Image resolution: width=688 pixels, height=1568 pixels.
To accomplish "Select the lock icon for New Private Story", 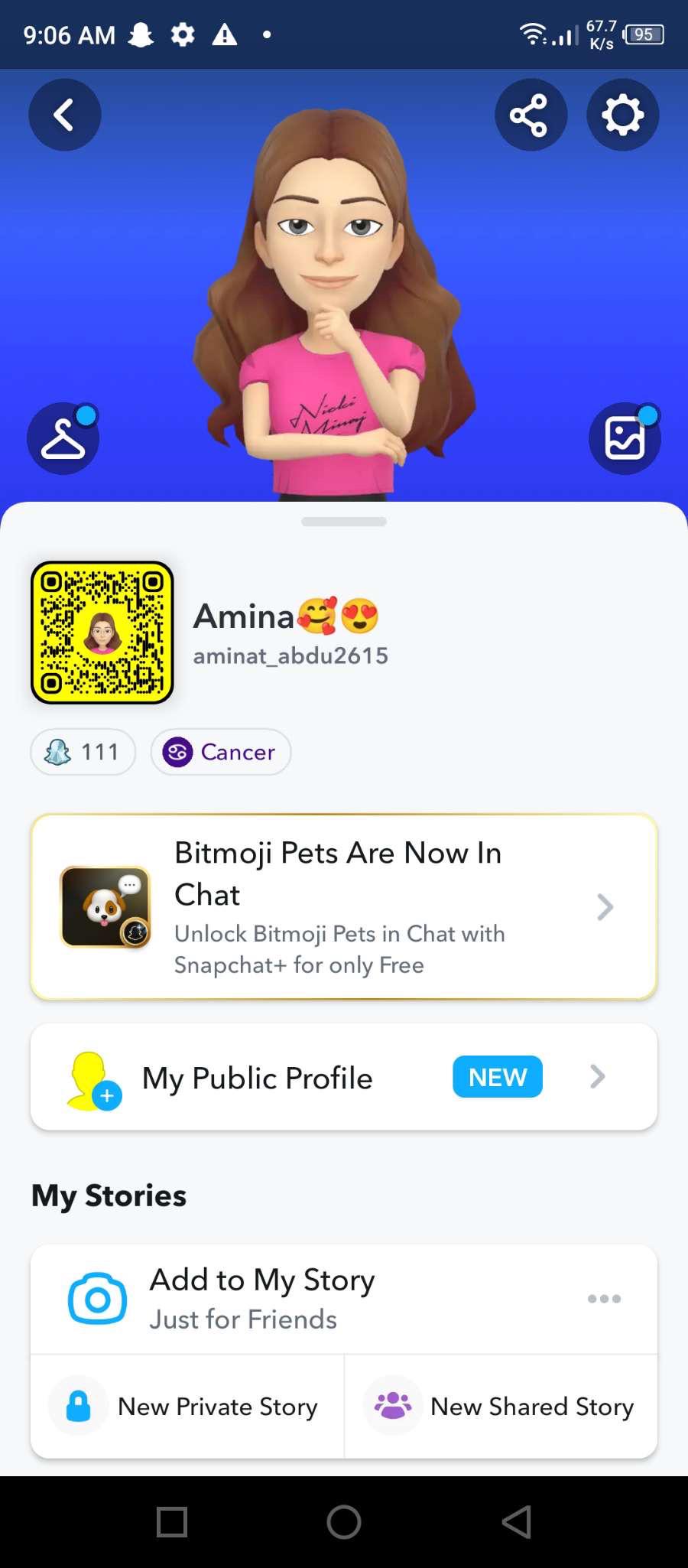I will coord(79,1406).
